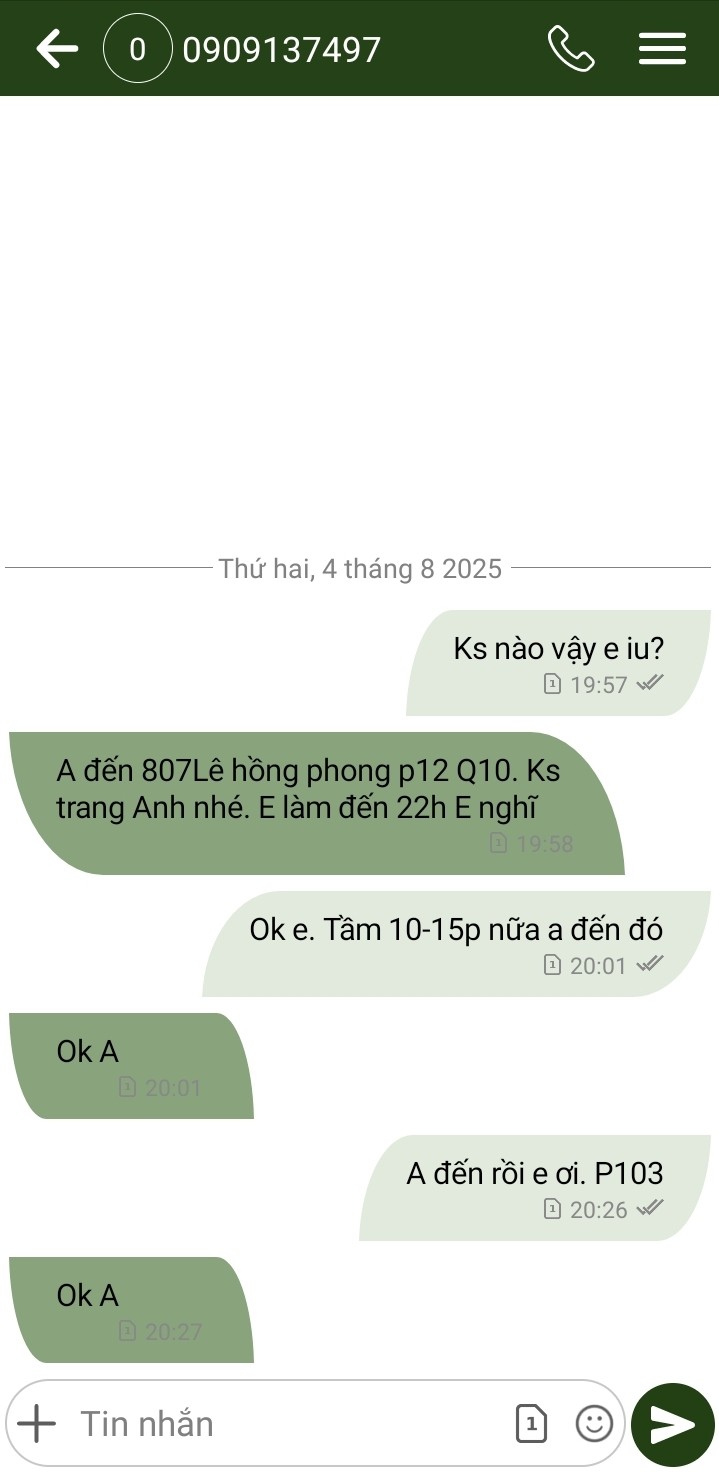This screenshot has width=719, height=1472.
Task: Open the contact avatar circle
Action: 138,49
